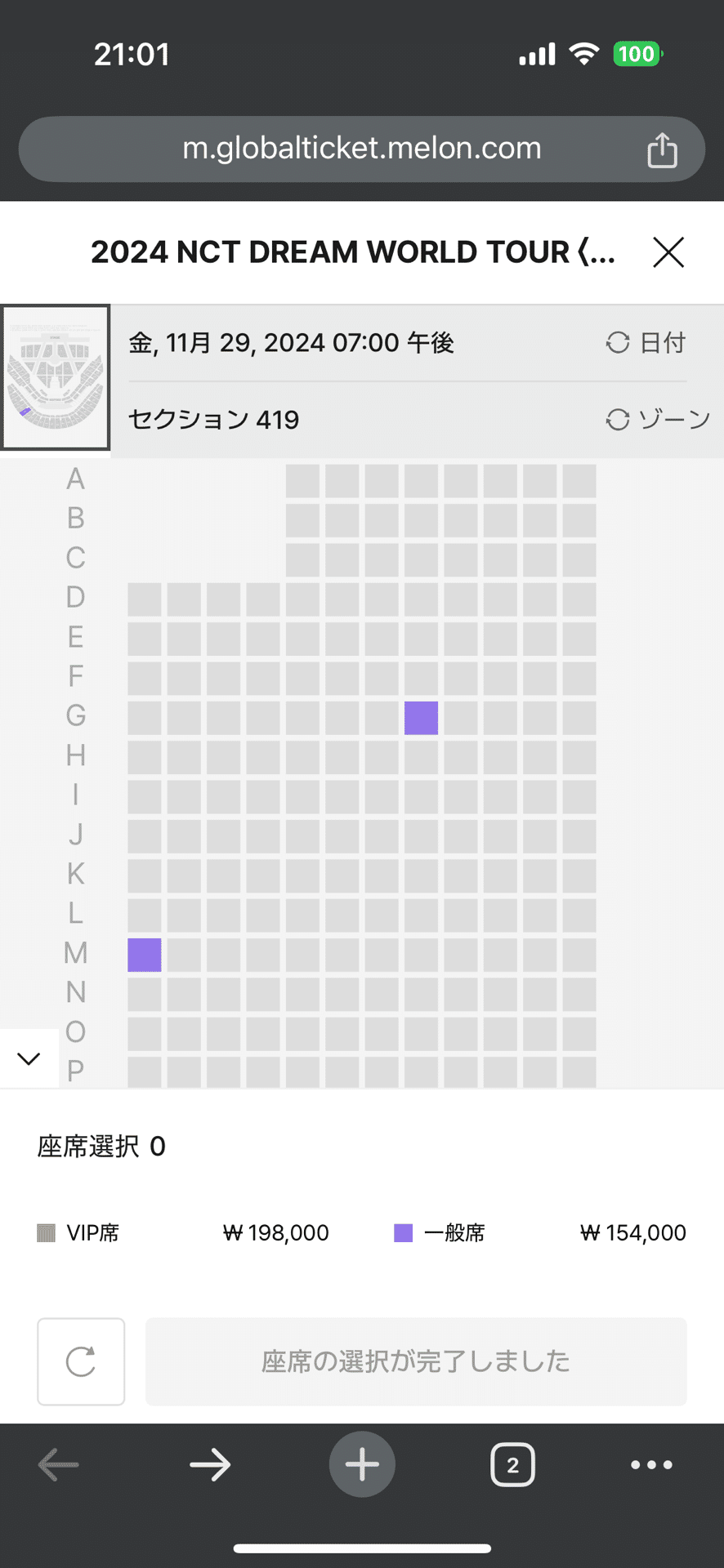
Task: Select the purple seat in row M
Action: pos(144,954)
